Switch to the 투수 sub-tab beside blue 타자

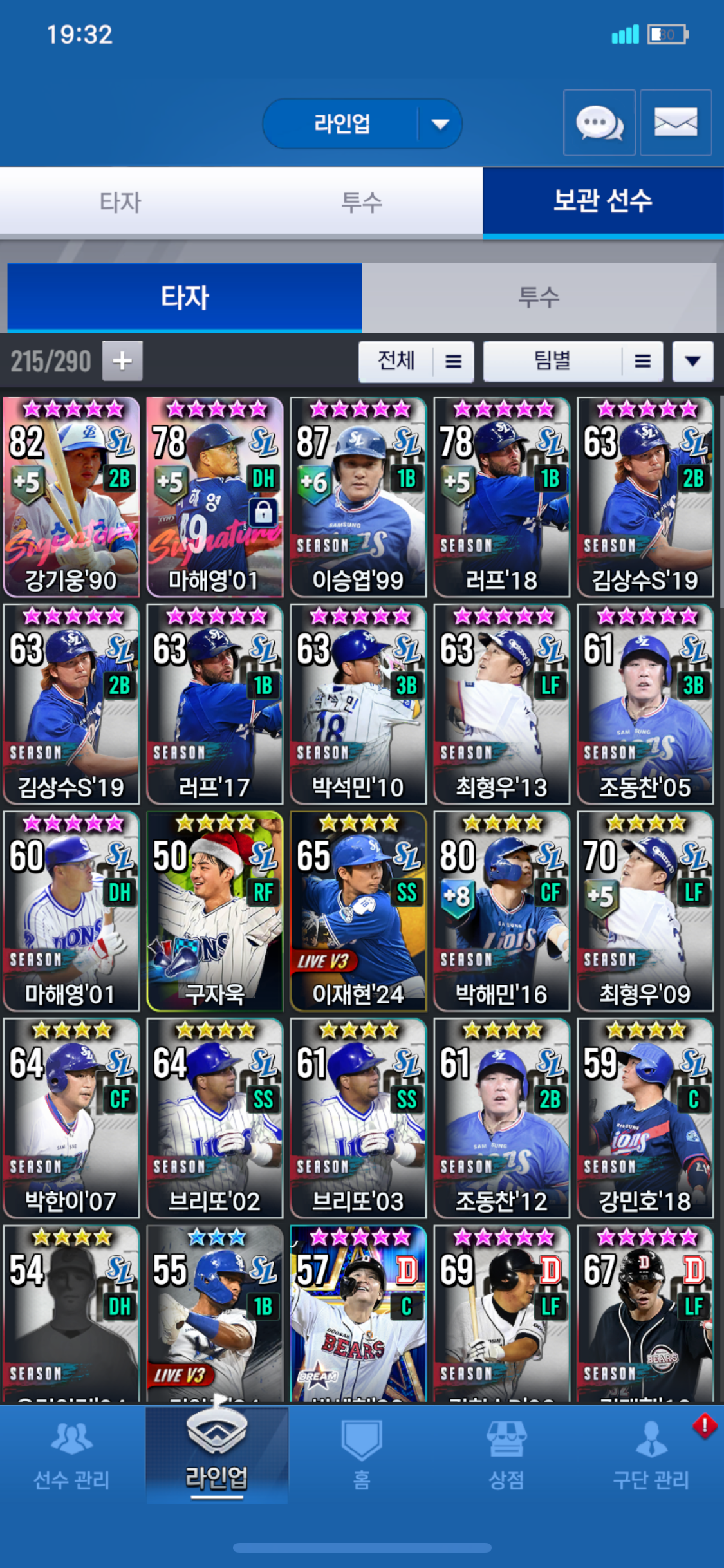539,297
